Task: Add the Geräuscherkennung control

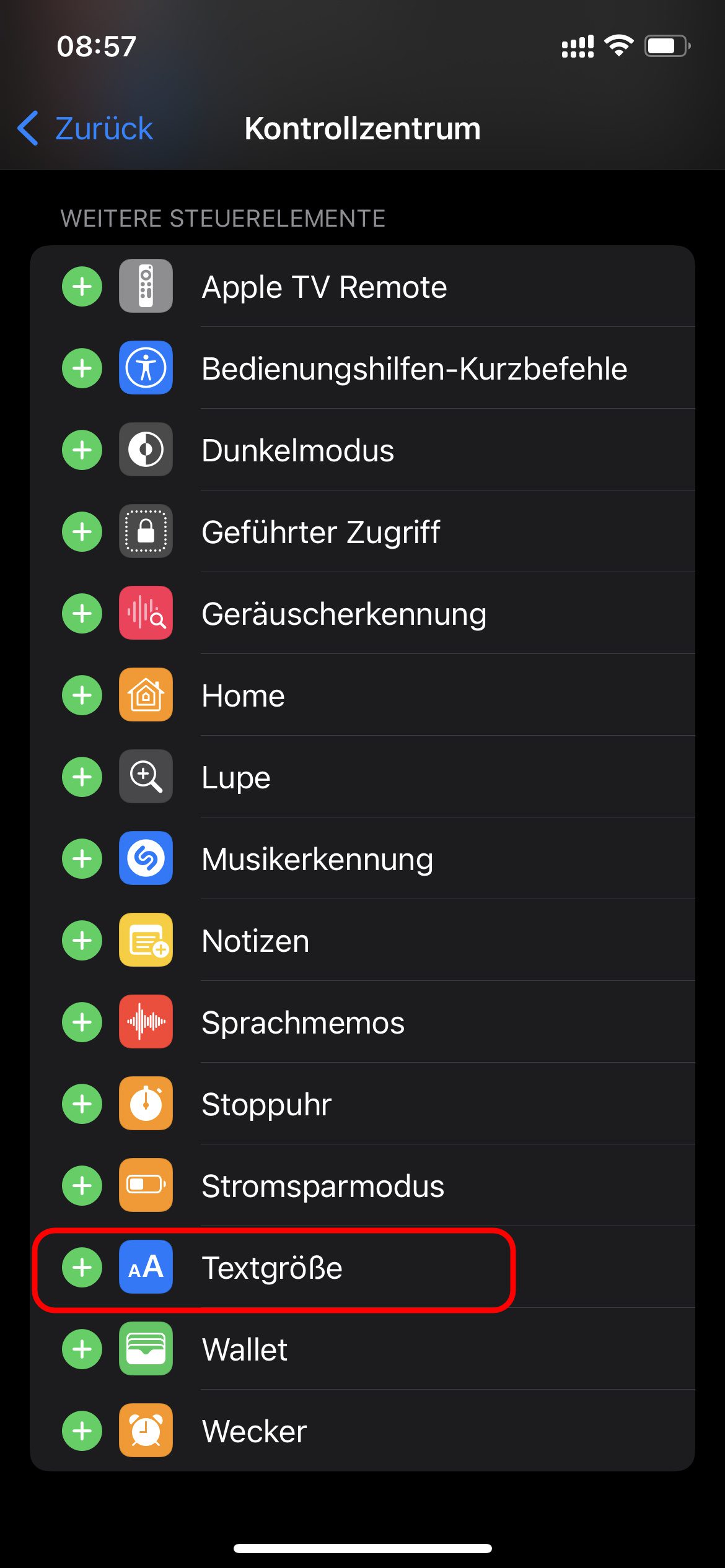Action: pos(82,614)
